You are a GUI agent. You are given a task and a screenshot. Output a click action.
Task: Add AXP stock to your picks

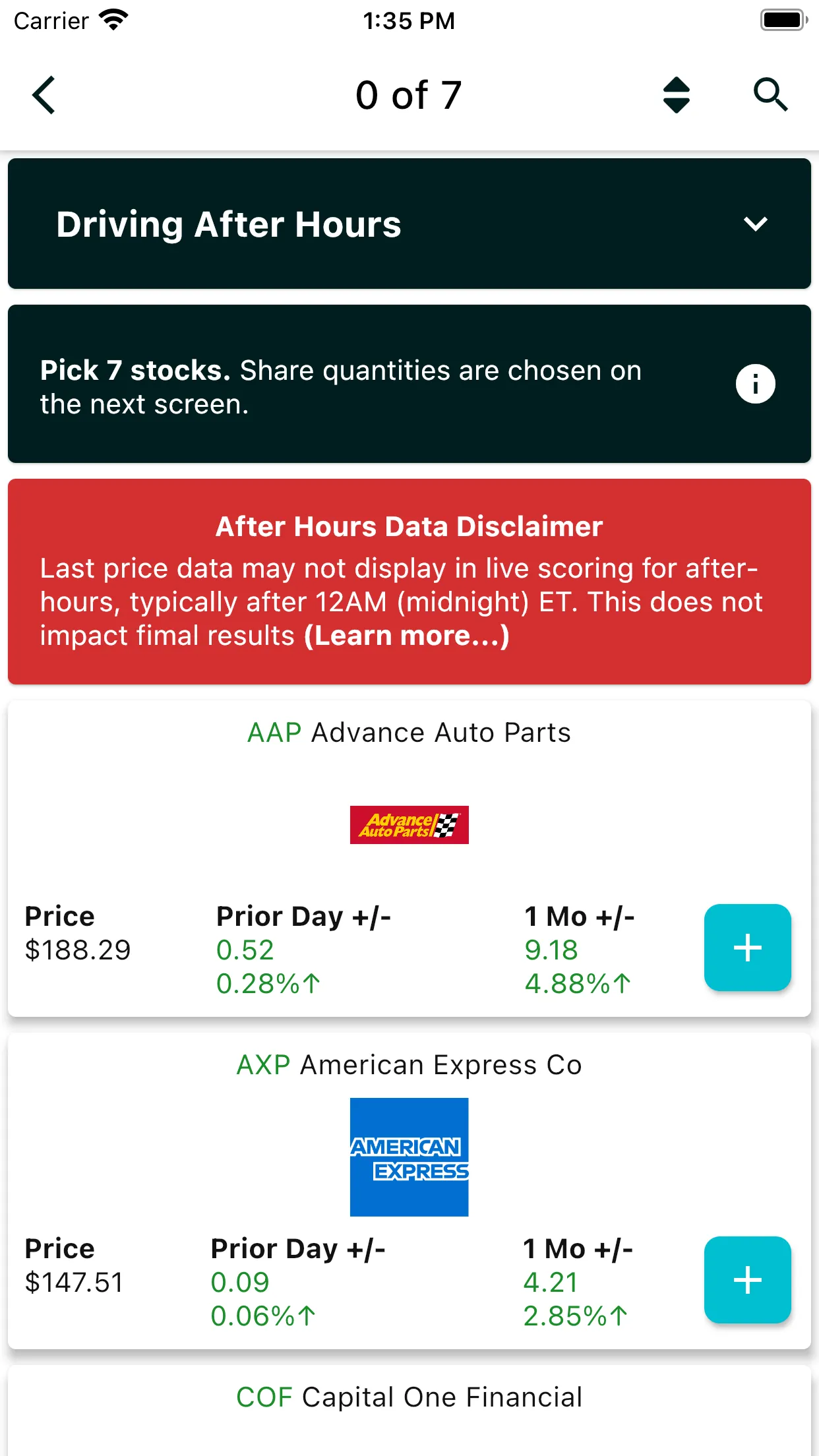747,1280
